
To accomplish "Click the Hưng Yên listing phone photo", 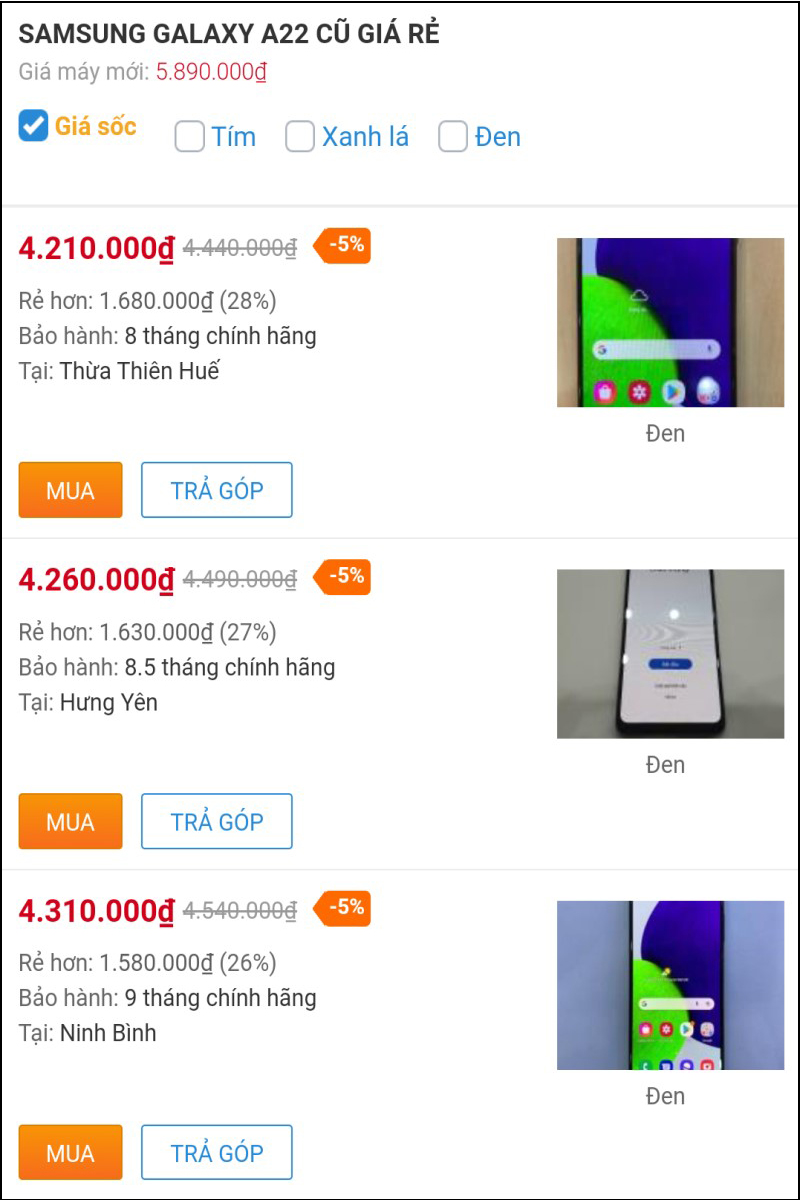I will 670,652.
